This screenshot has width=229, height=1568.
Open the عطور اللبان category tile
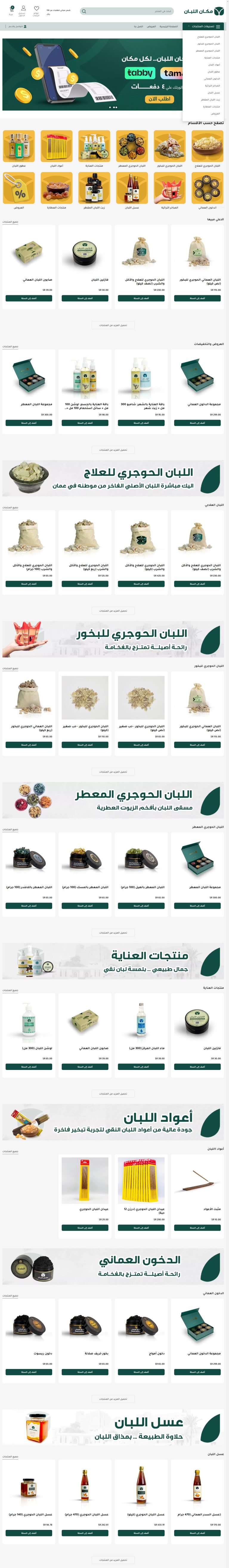[x=19, y=146]
